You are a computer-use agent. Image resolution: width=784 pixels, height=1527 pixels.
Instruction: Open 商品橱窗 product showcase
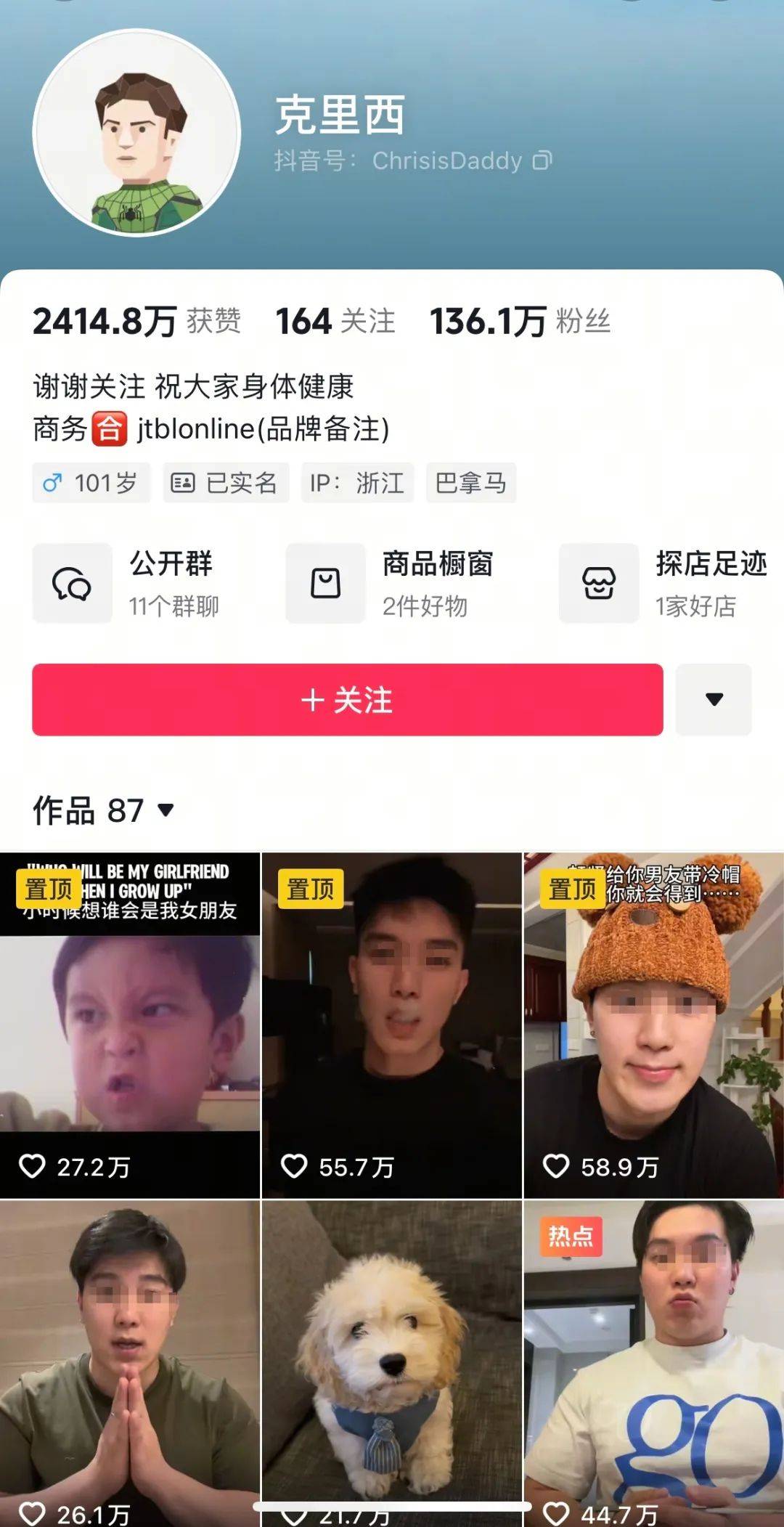tap(396, 583)
